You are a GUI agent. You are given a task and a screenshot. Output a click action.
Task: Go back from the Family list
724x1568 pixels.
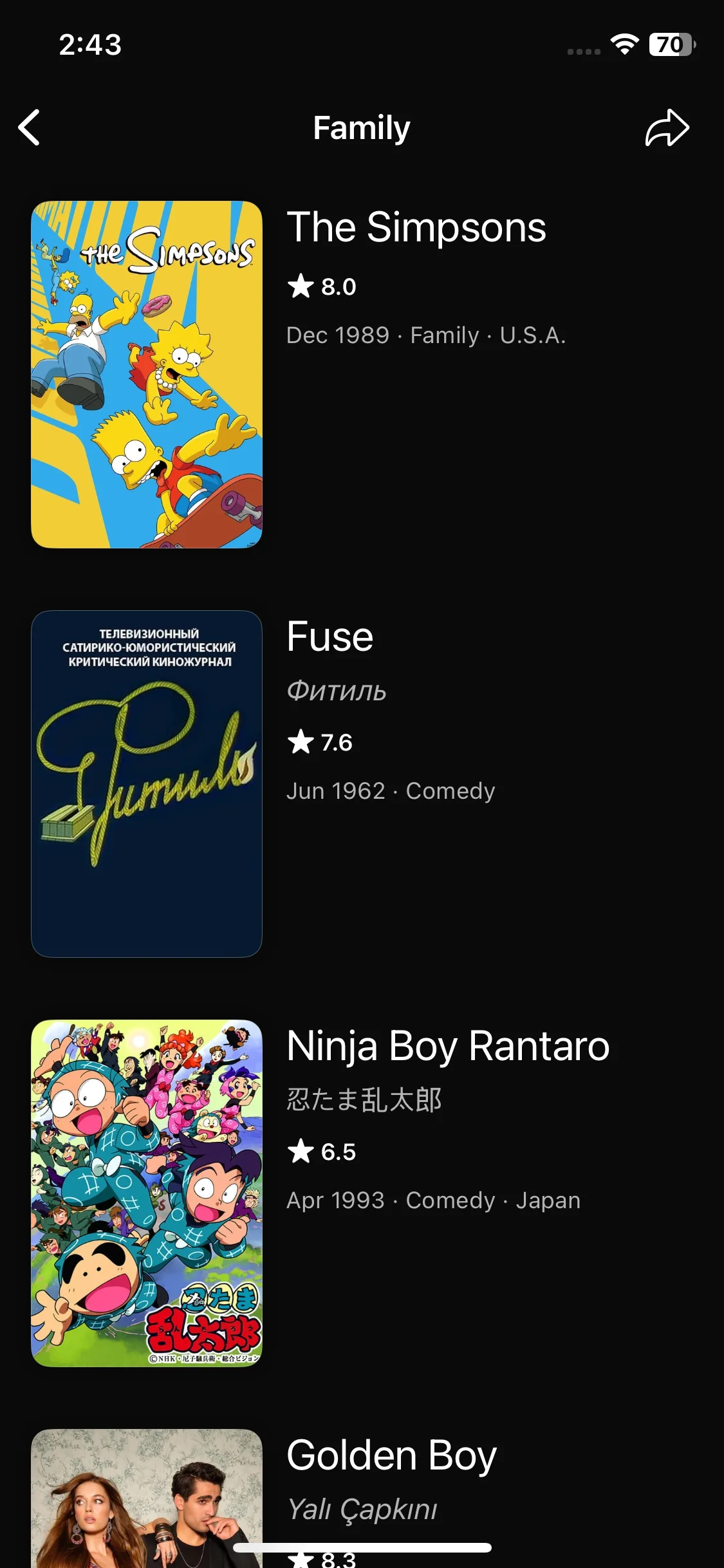(30, 127)
